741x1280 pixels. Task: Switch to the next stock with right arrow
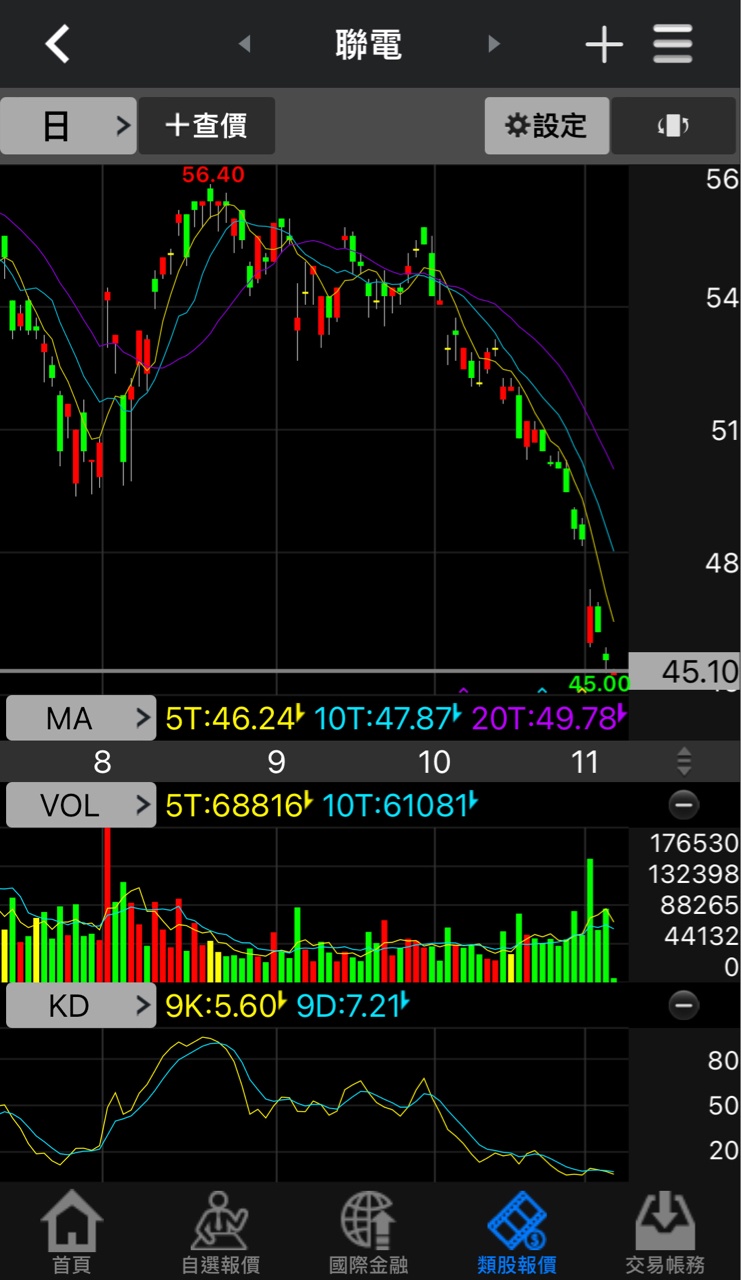click(x=493, y=44)
